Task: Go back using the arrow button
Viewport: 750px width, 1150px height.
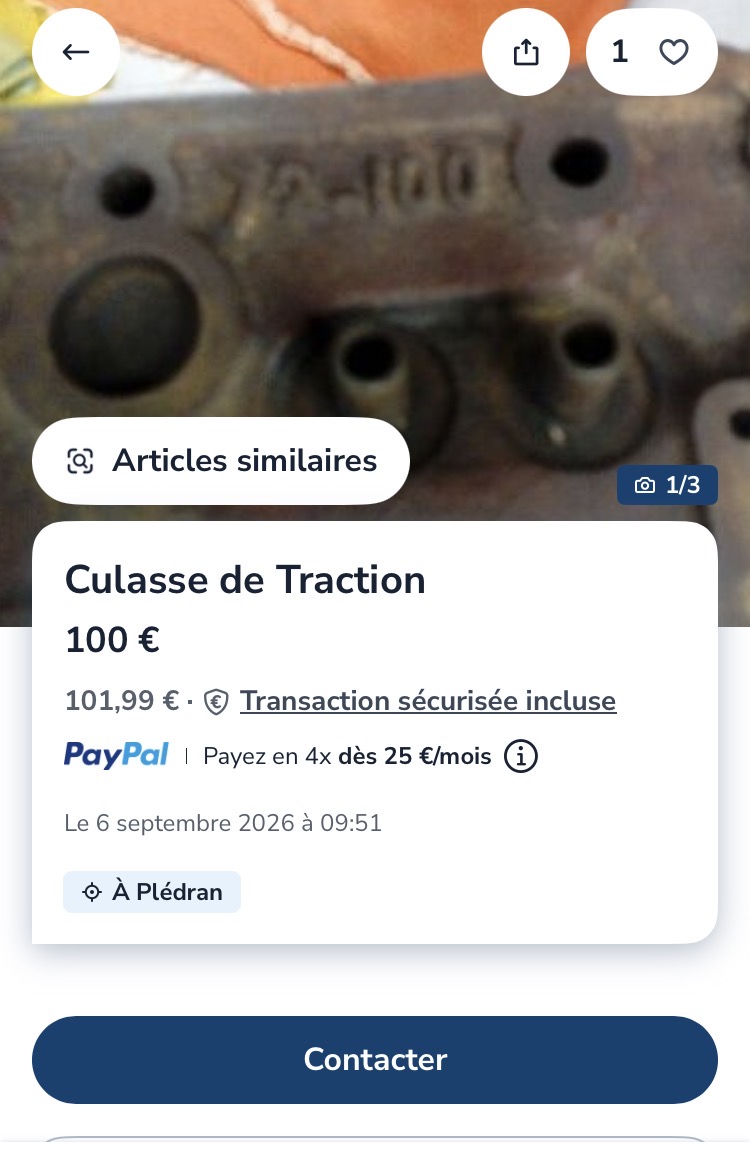Action: coord(76,52)
